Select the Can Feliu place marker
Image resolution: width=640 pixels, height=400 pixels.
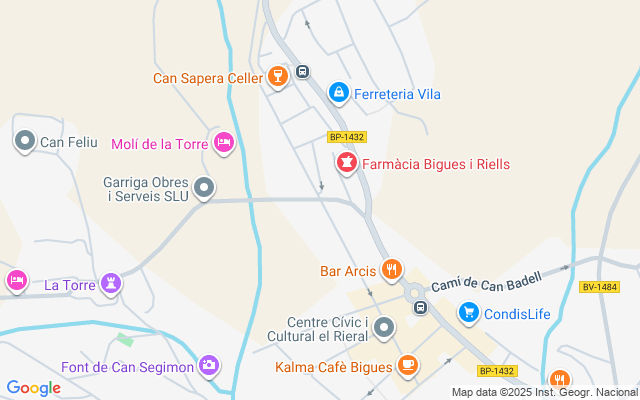(x=25, y=142)
